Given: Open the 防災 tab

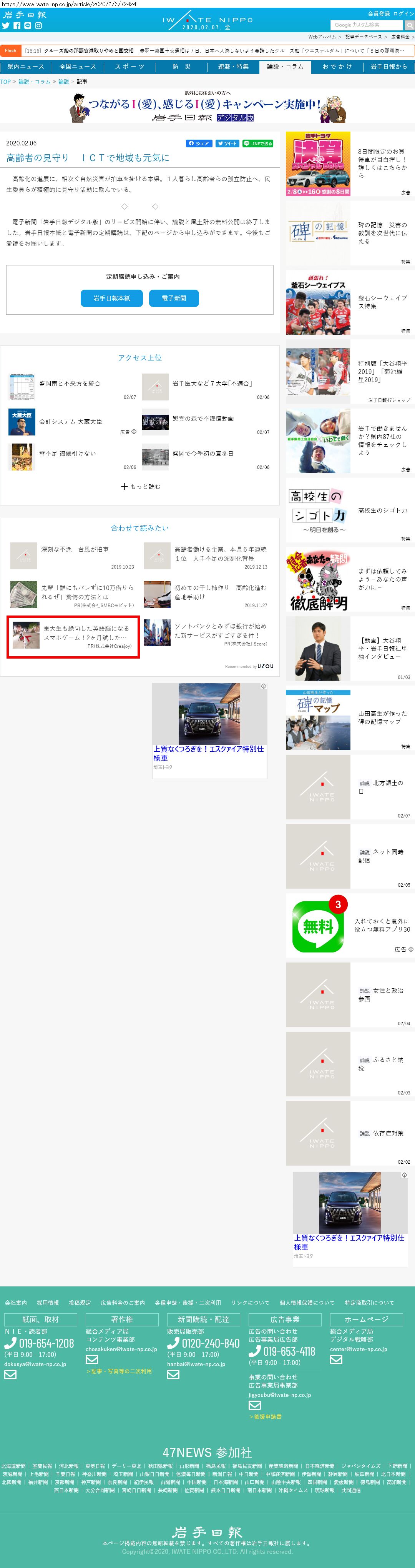Looking at the screenshot, I should [x=181, y=67].
